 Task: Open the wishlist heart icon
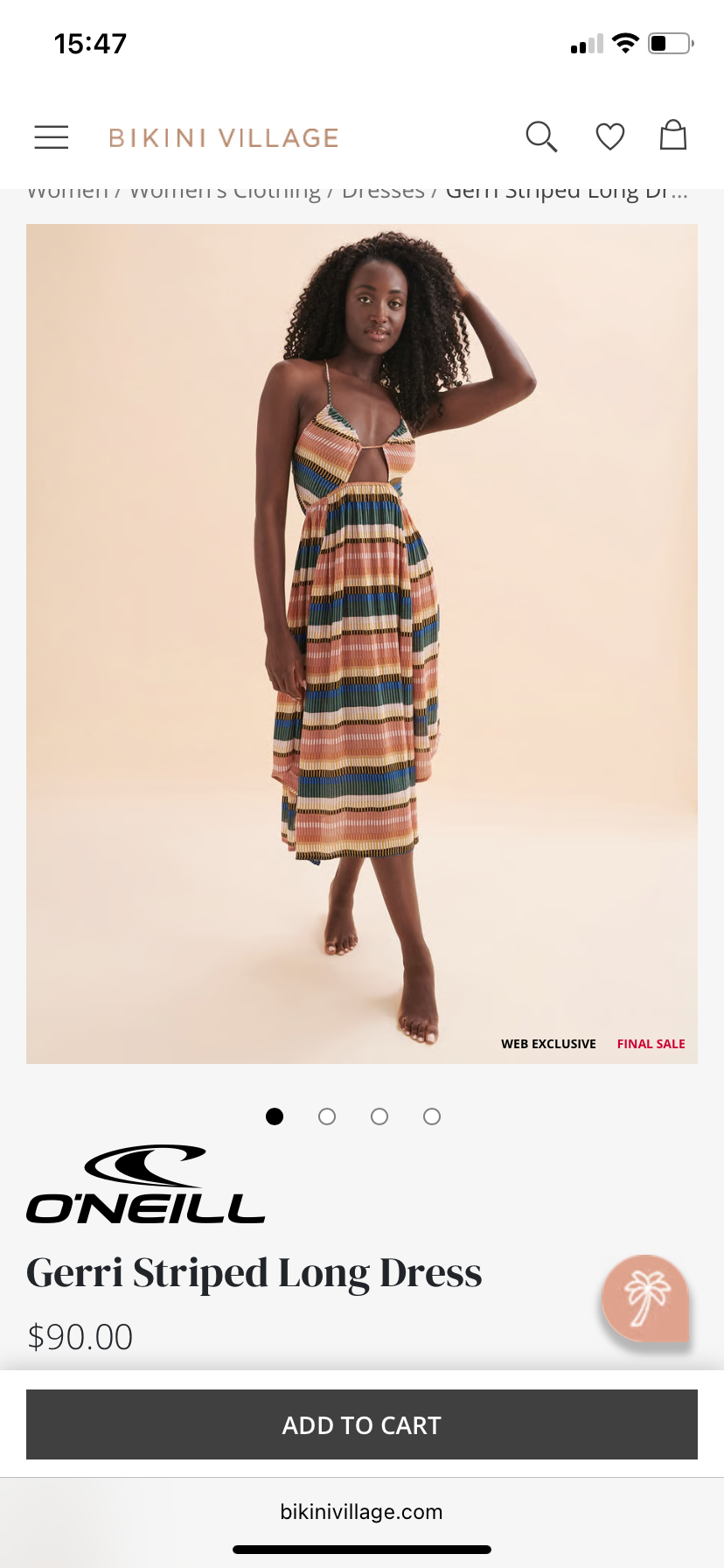609,137
